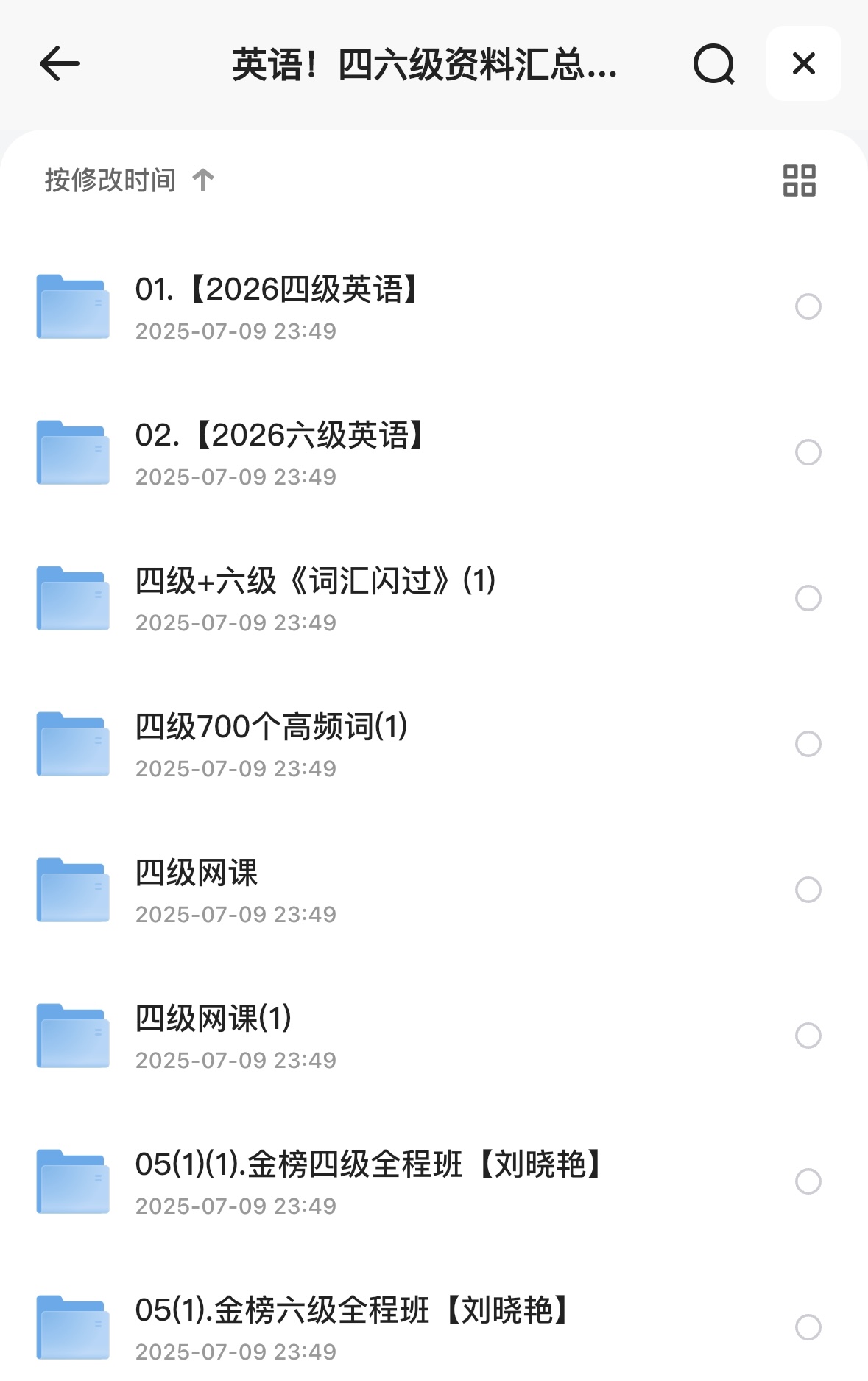Close this folder page with X
The image size is (868, 1381).
(803, 64)
